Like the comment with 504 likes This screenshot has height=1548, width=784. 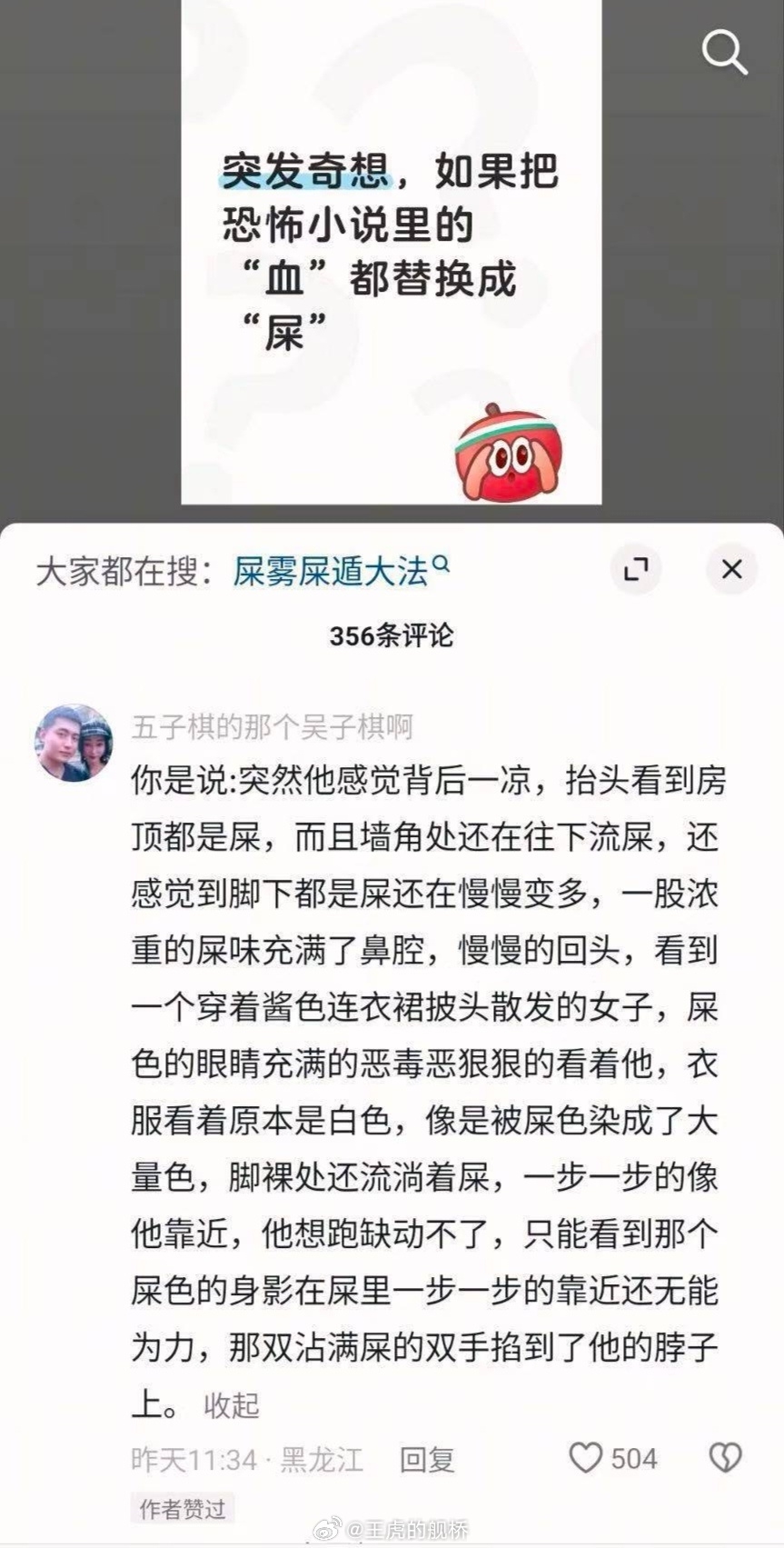click(587, 1458)
